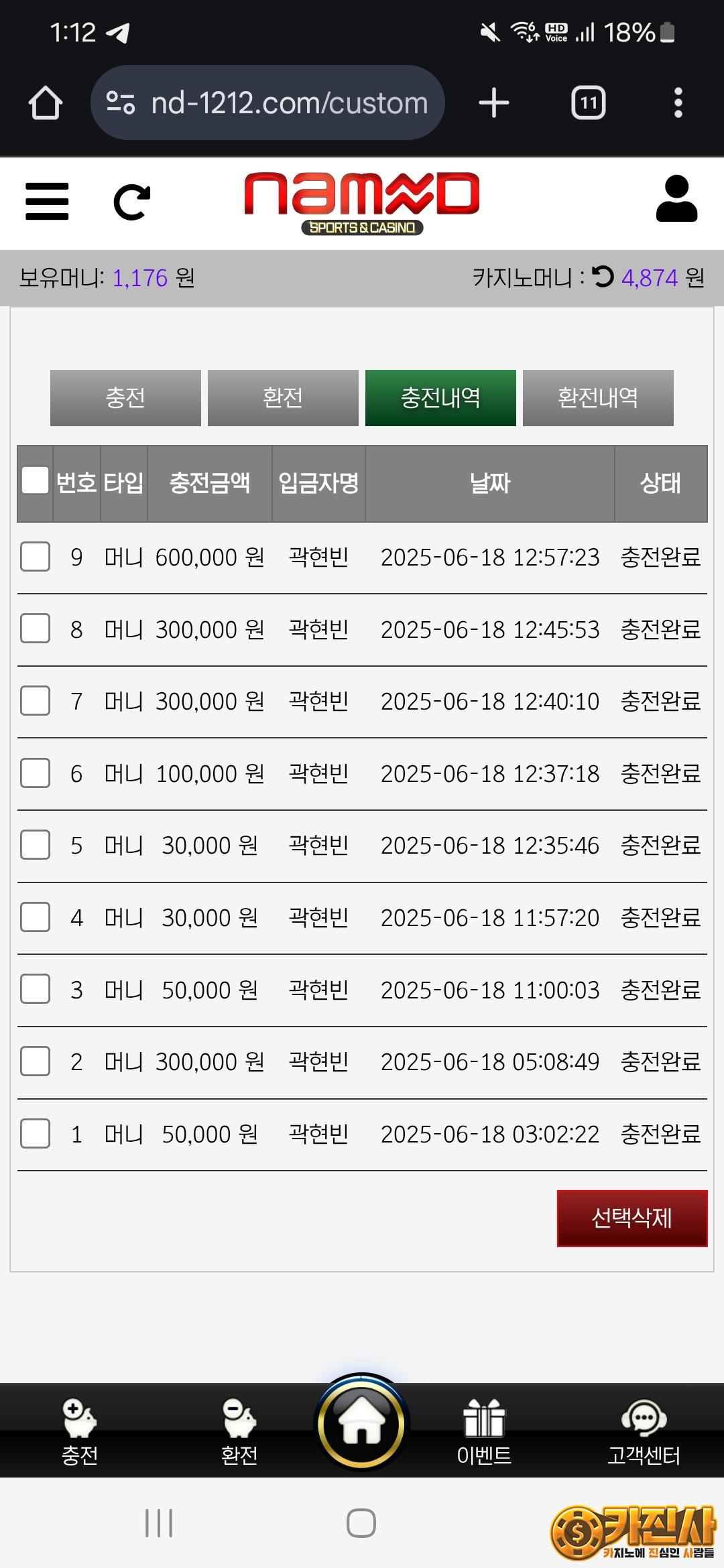
Task: Open the 환전내역 tab
Action: point(598,398)
